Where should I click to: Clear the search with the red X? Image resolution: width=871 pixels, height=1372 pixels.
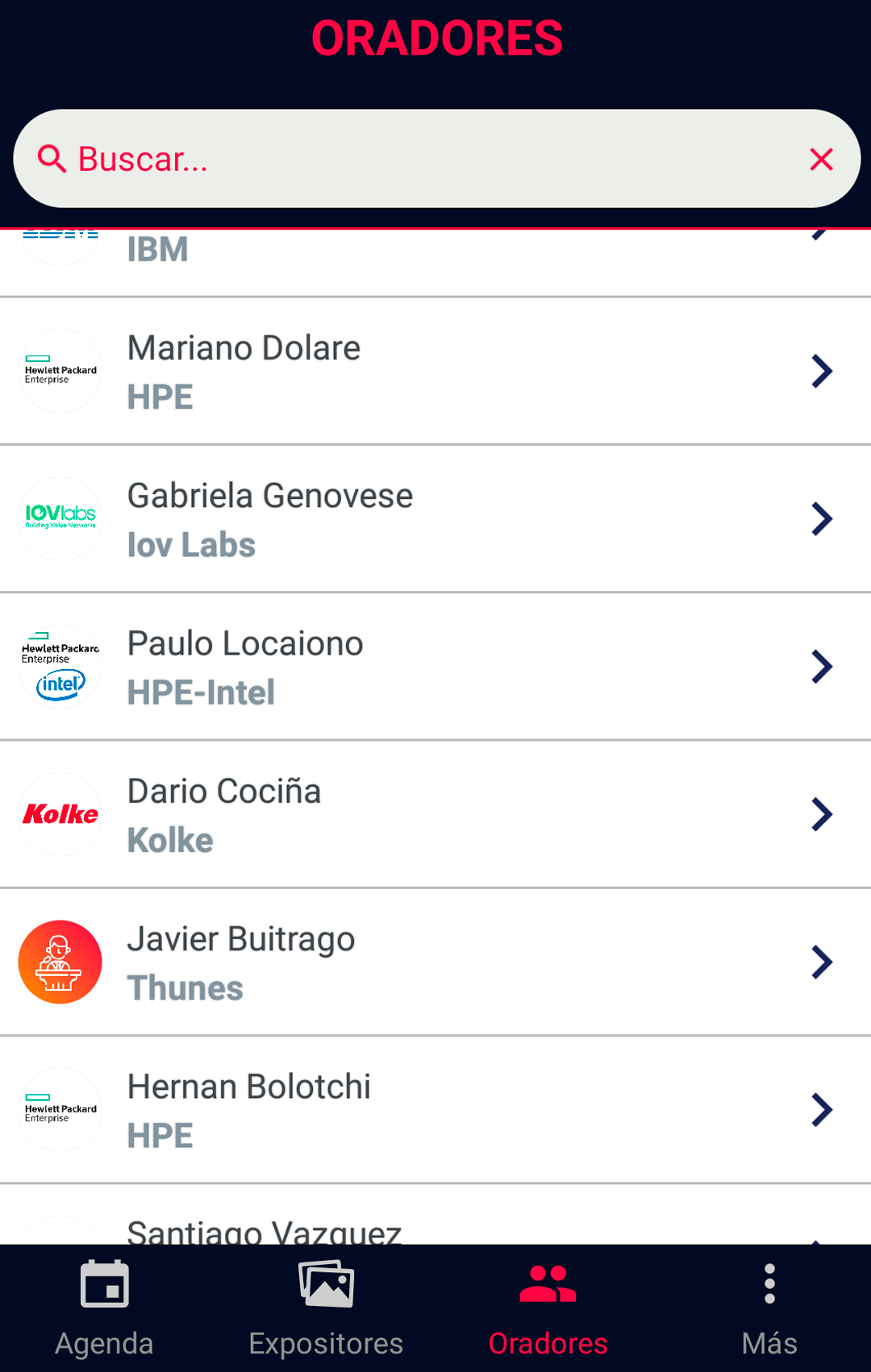click(821, 160)
